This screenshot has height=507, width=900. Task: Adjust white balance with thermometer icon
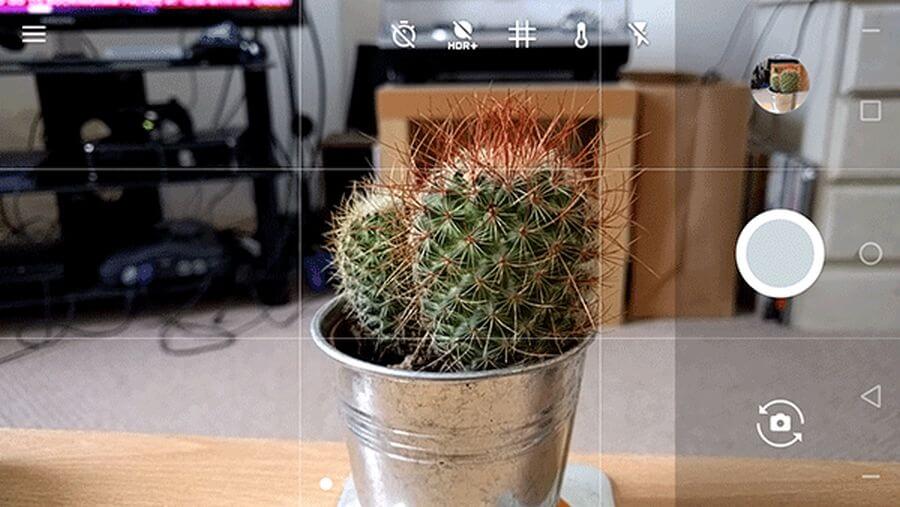[581, 37]
